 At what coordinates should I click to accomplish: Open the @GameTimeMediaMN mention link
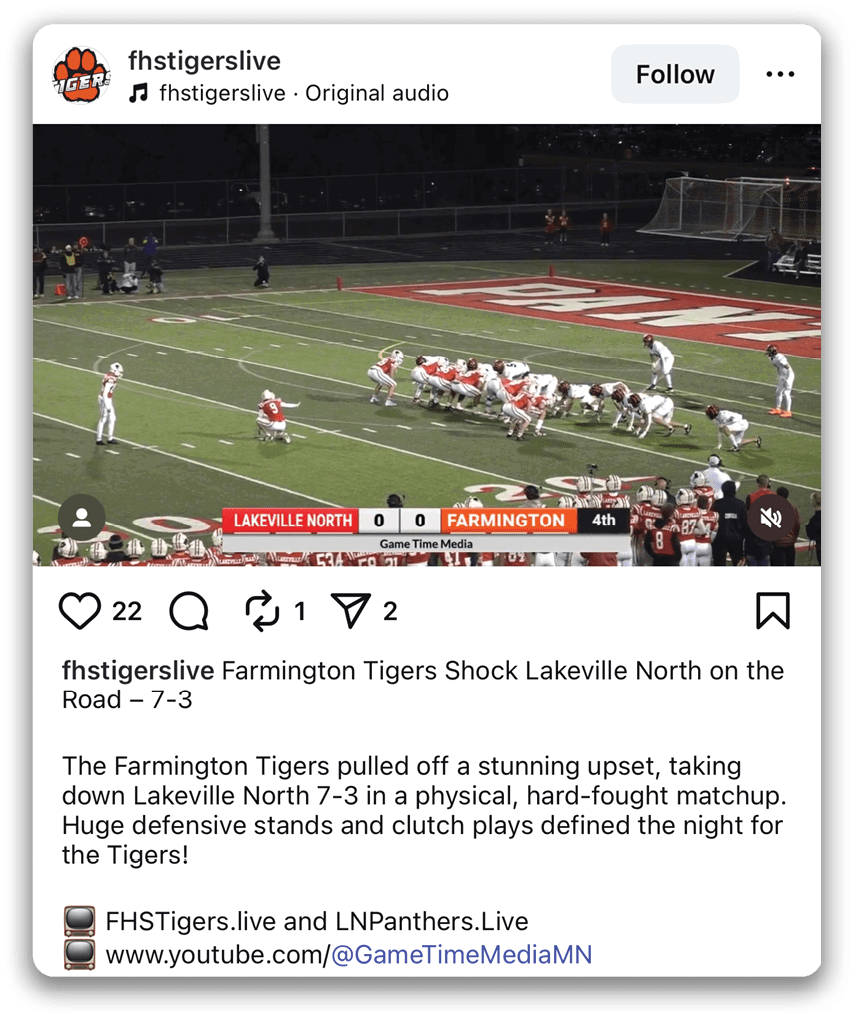(x=461, y=954)
